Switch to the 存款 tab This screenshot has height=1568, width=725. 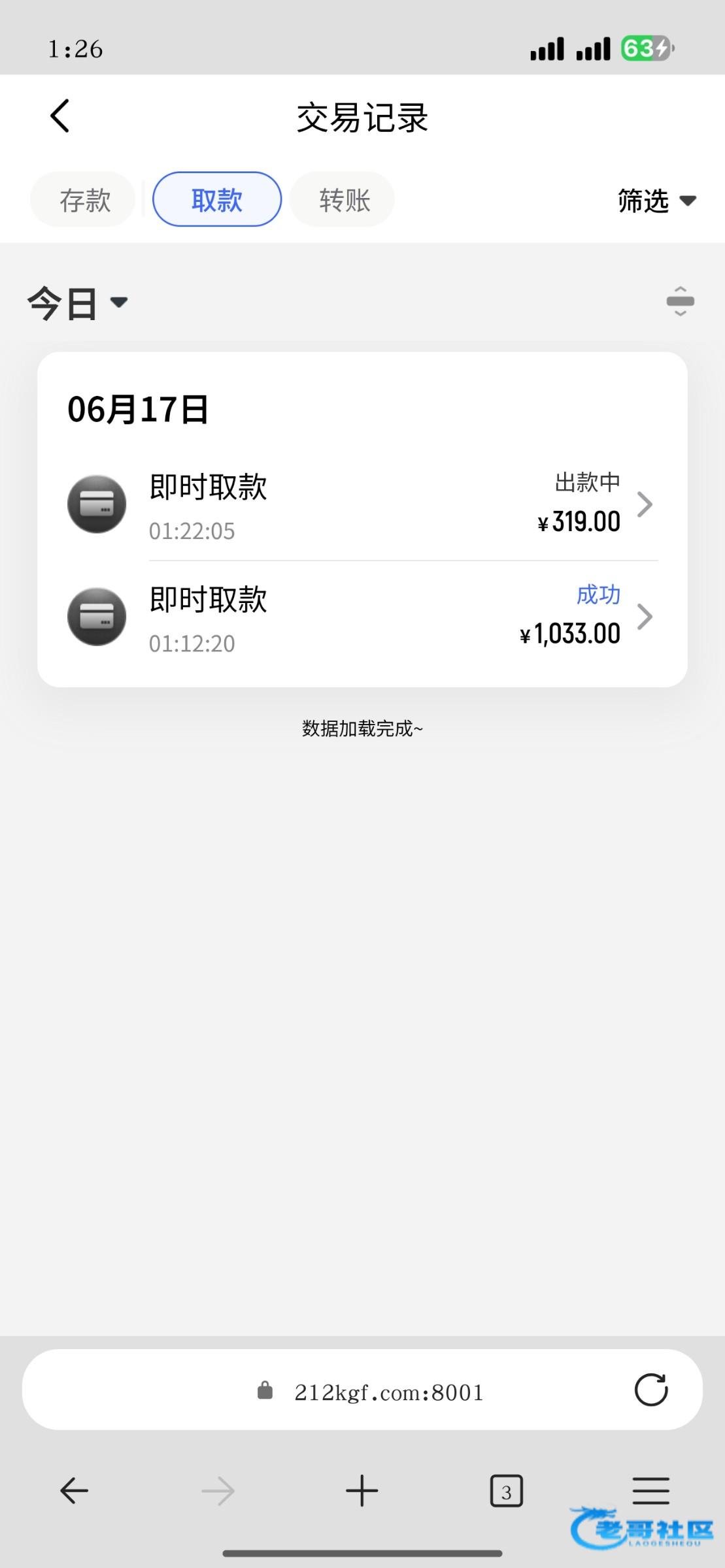pyautogui.click(x=84, y=200)
